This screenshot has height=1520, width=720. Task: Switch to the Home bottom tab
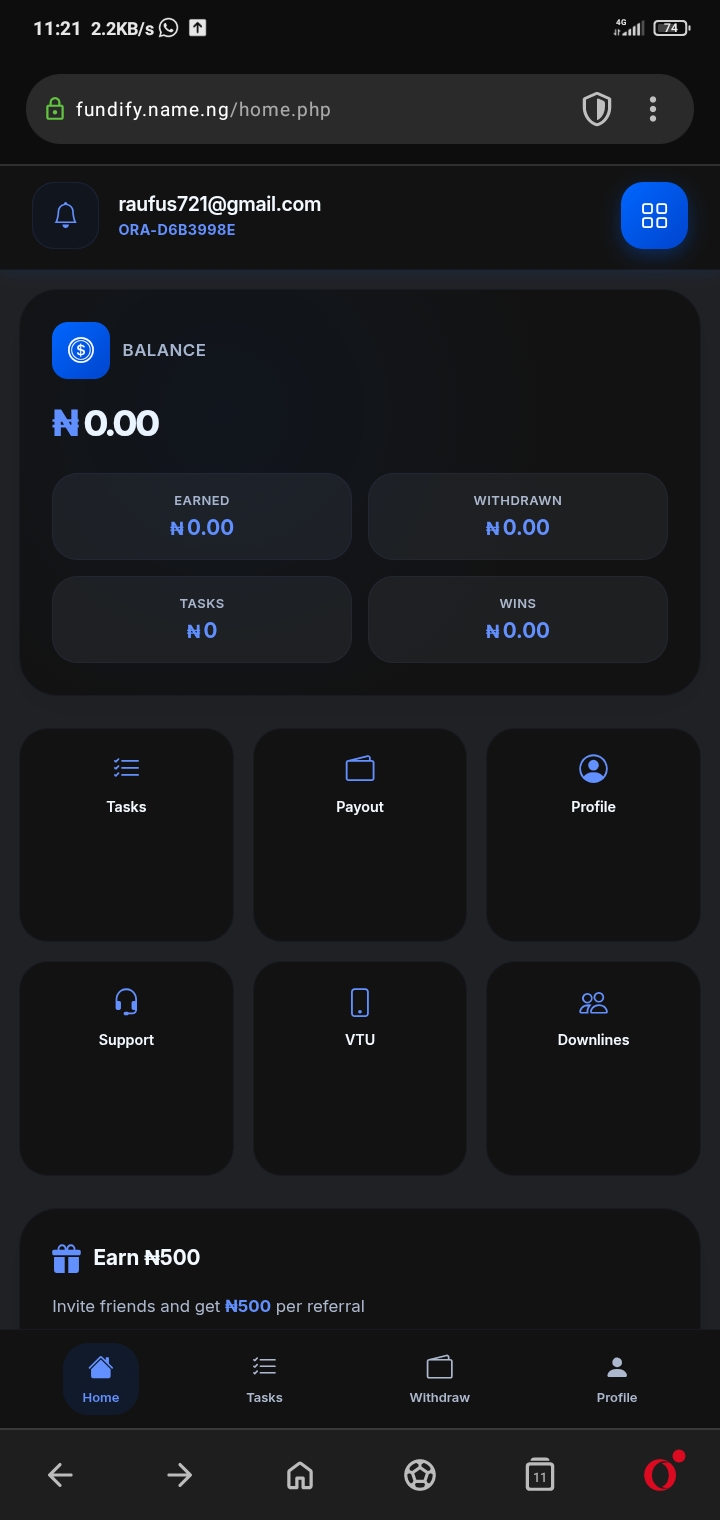(x=101, y=1379)
